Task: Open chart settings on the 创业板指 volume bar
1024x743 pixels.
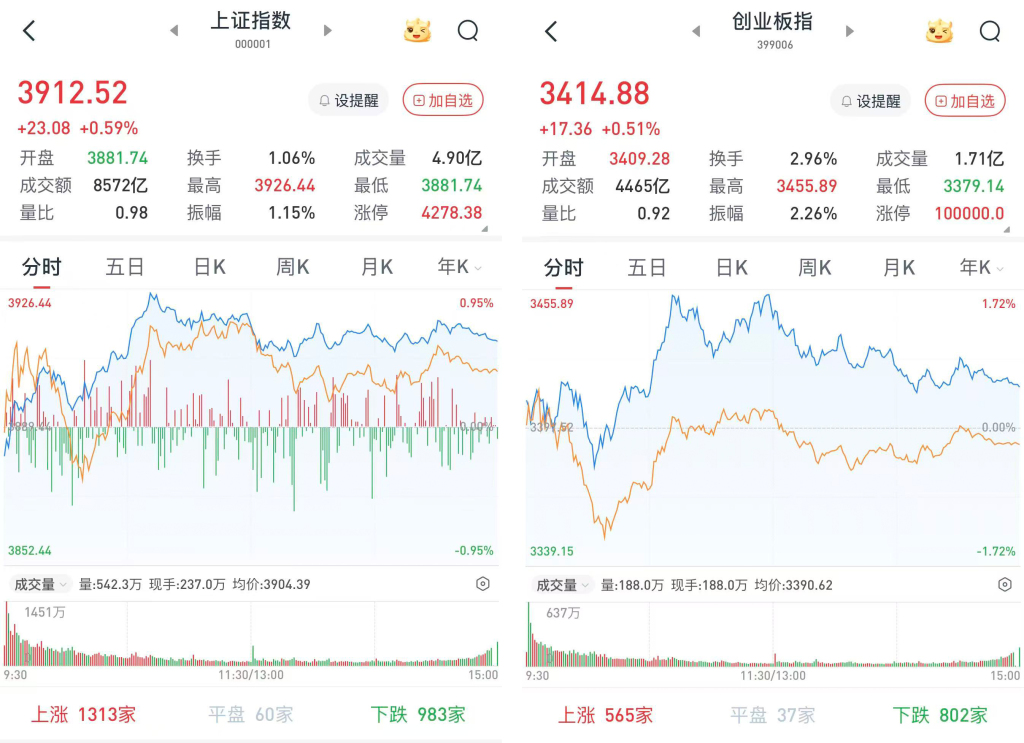Action: coord(1004,584)
